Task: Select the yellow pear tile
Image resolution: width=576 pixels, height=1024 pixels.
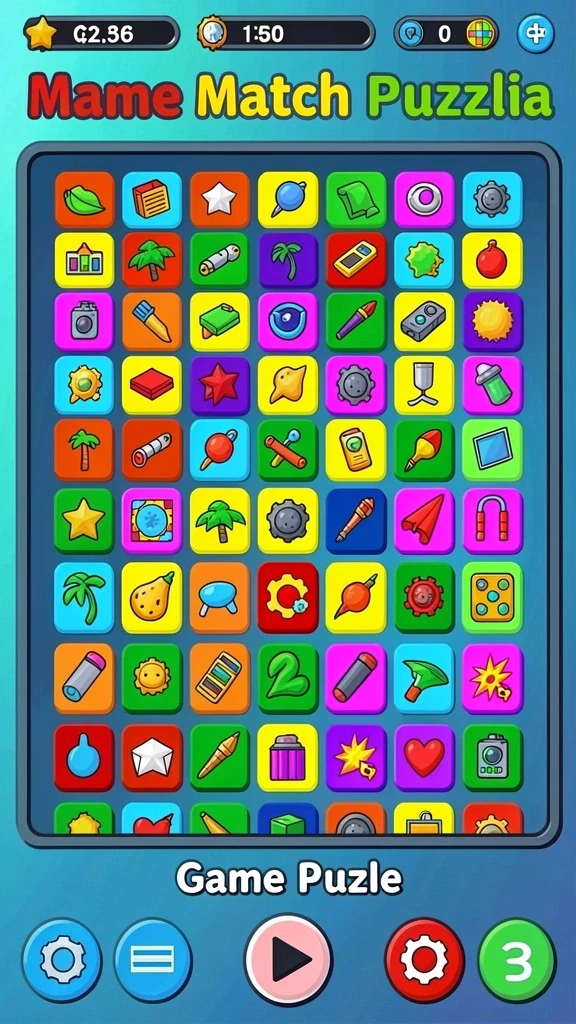Action: 152,597
